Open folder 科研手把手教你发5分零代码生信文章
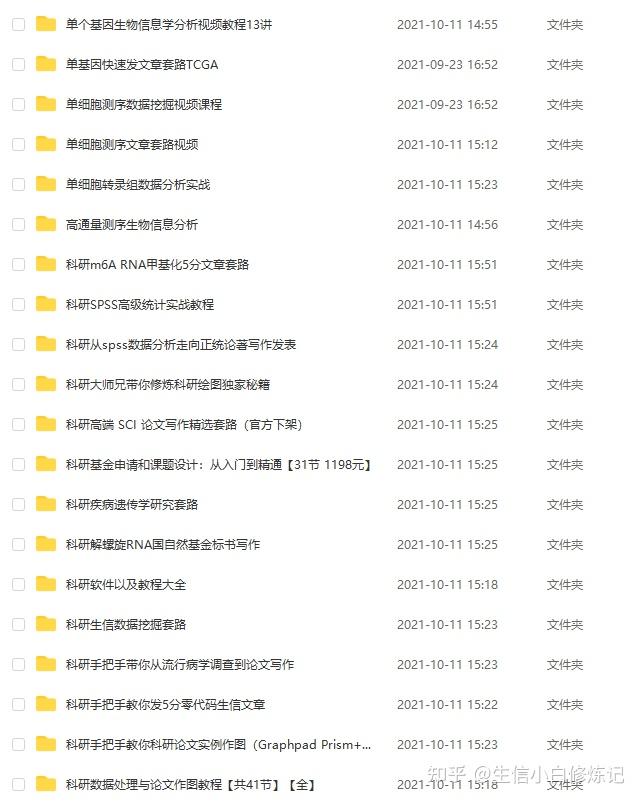The width and height of the screenshot is (641, 802). point(165,704)
